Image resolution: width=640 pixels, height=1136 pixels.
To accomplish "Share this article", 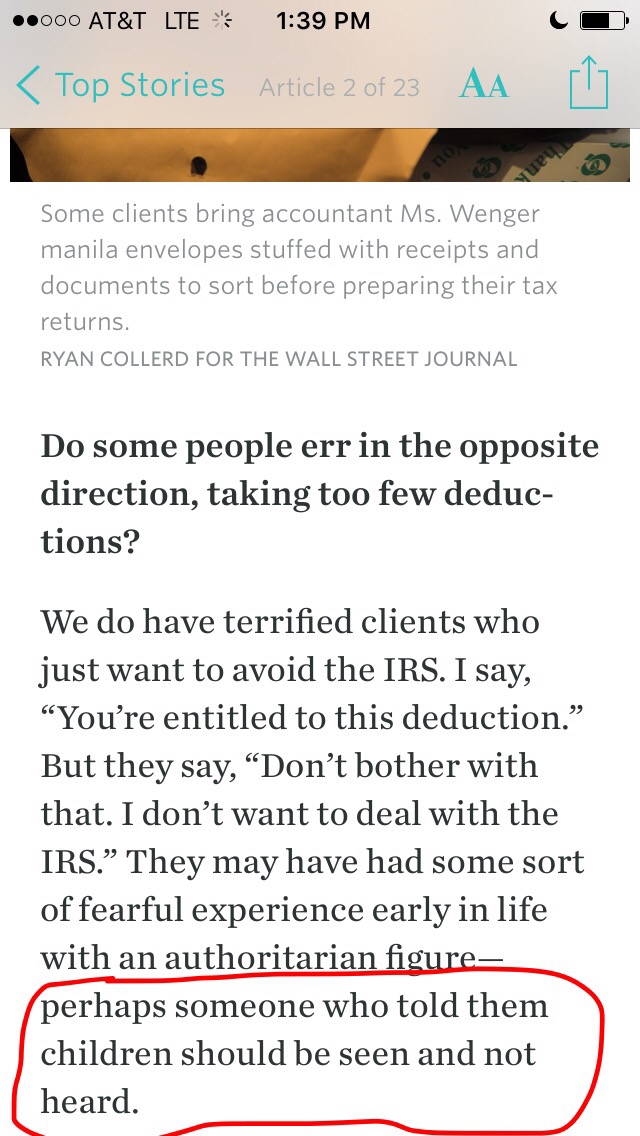I will coord(588,84).
